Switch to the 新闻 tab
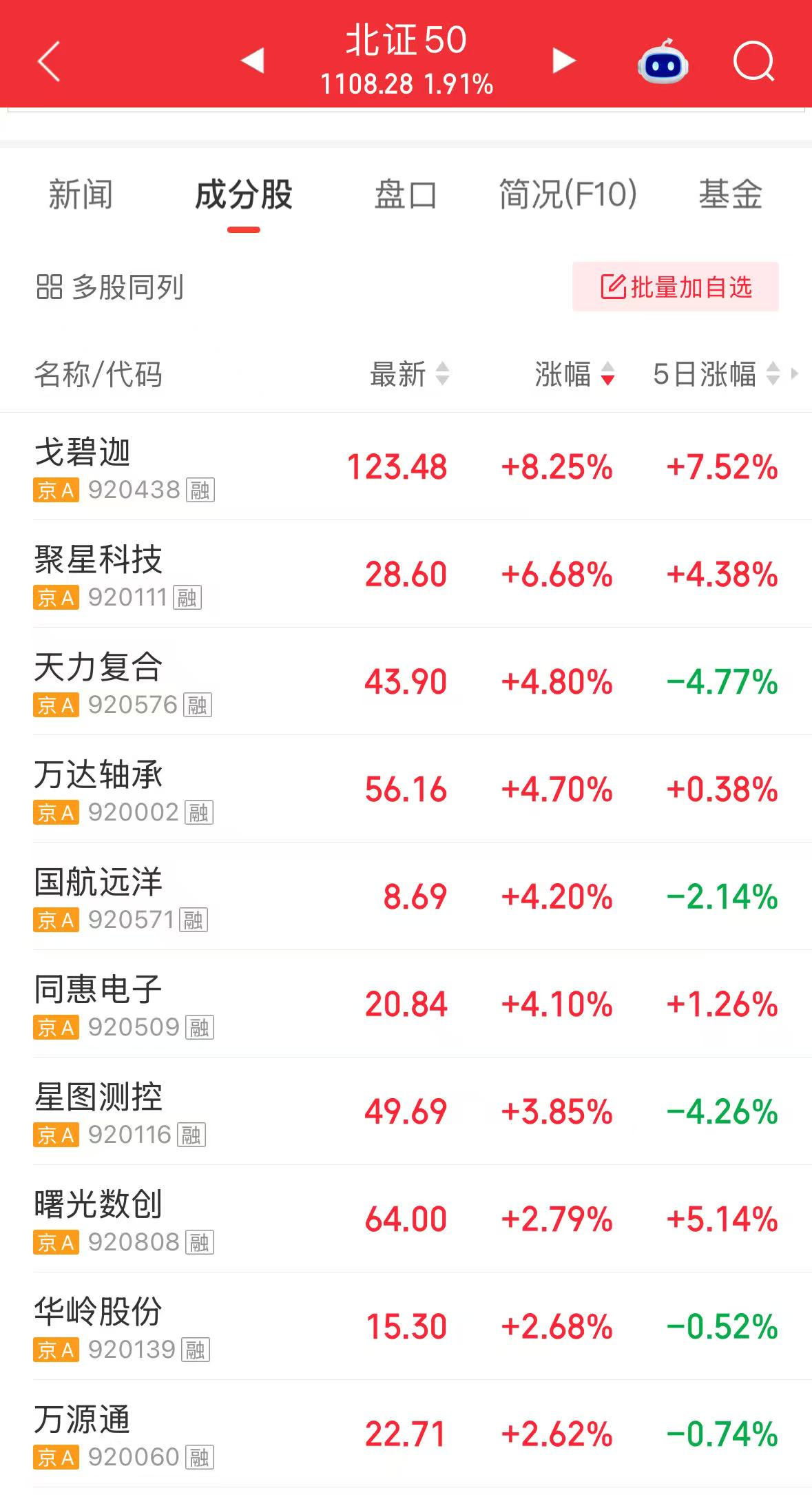The image size is (812, 1495). [x=81, y=194]
